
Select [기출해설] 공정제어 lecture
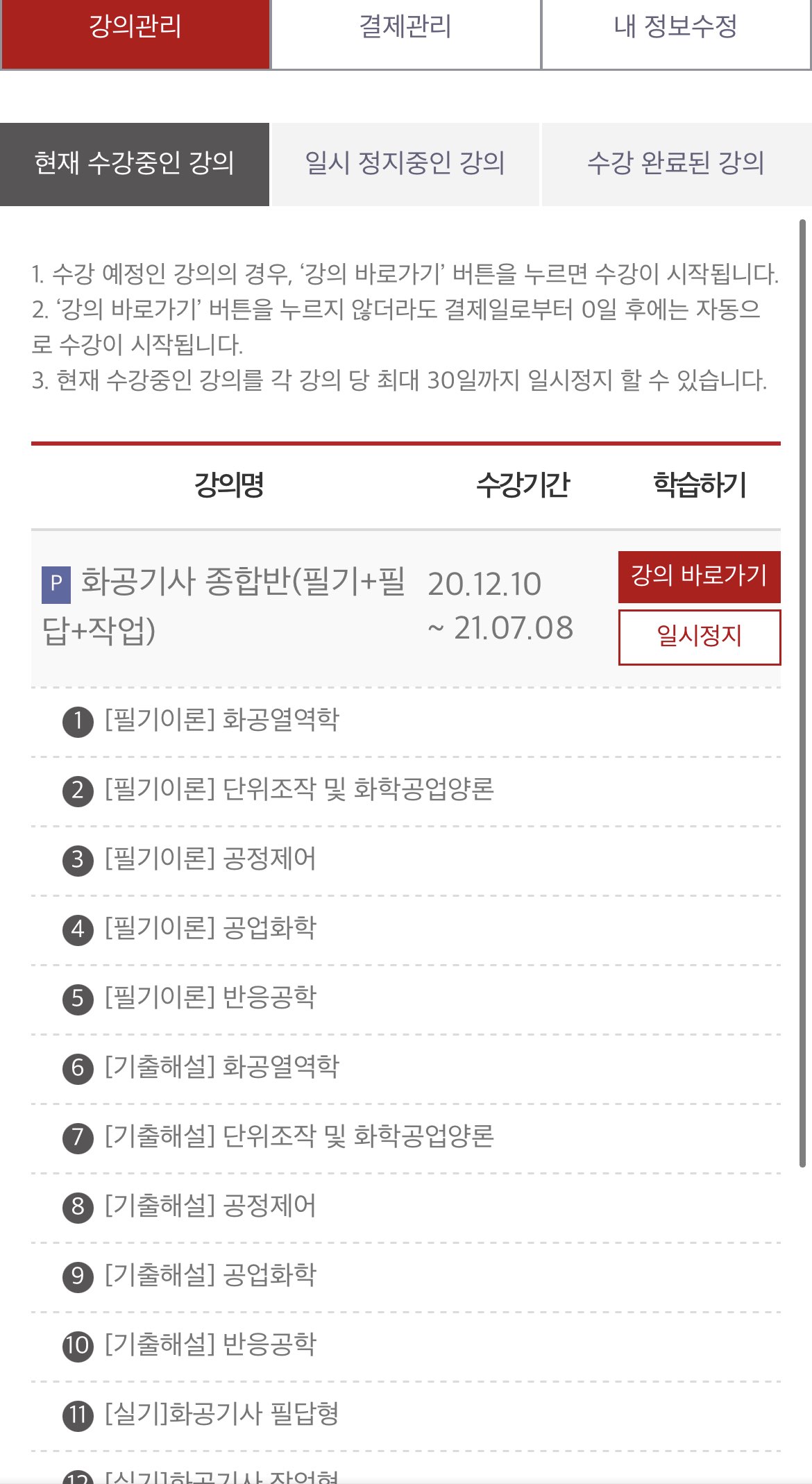click(210, 1206)
